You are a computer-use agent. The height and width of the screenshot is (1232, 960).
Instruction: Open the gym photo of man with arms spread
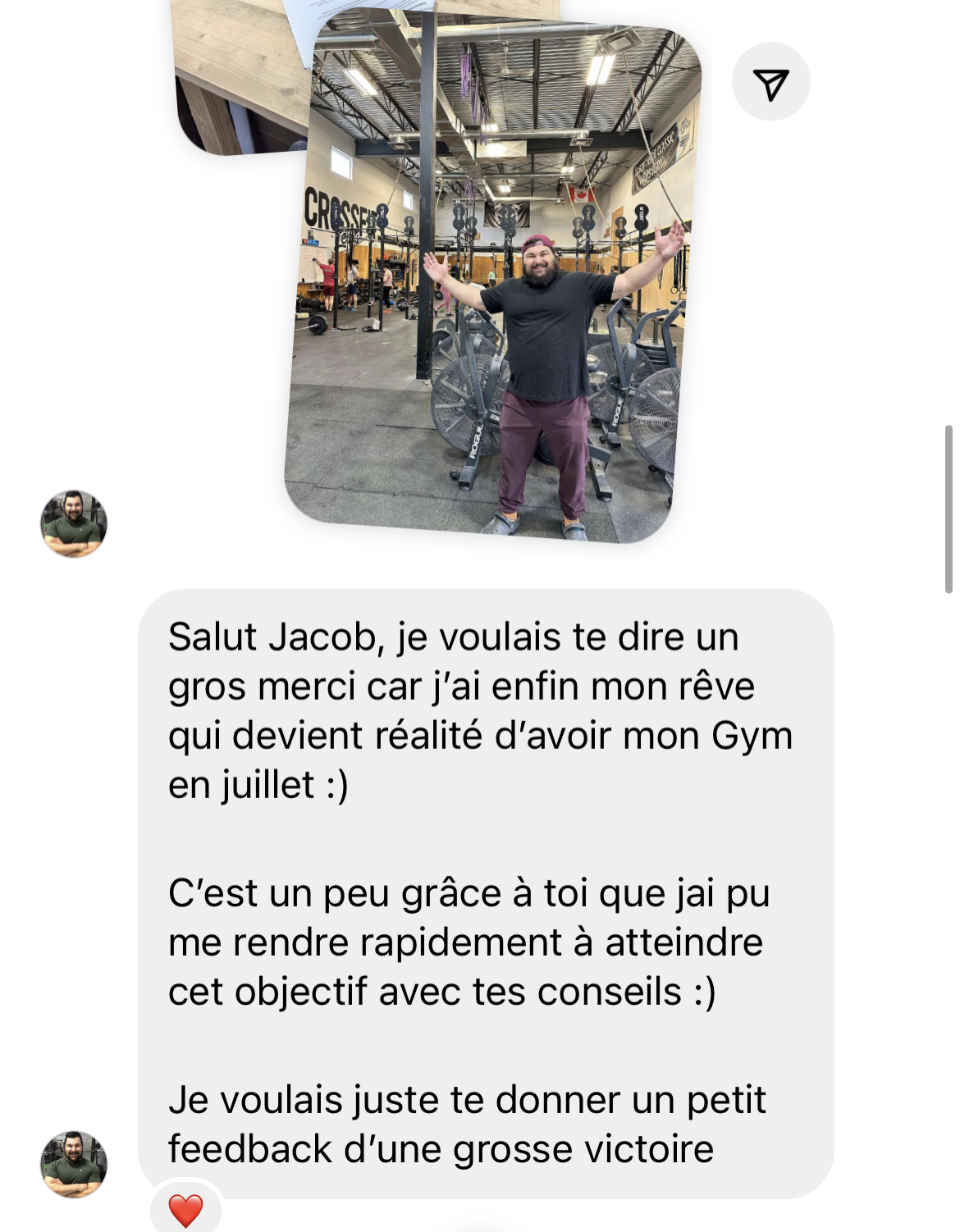tap(492, 279)
